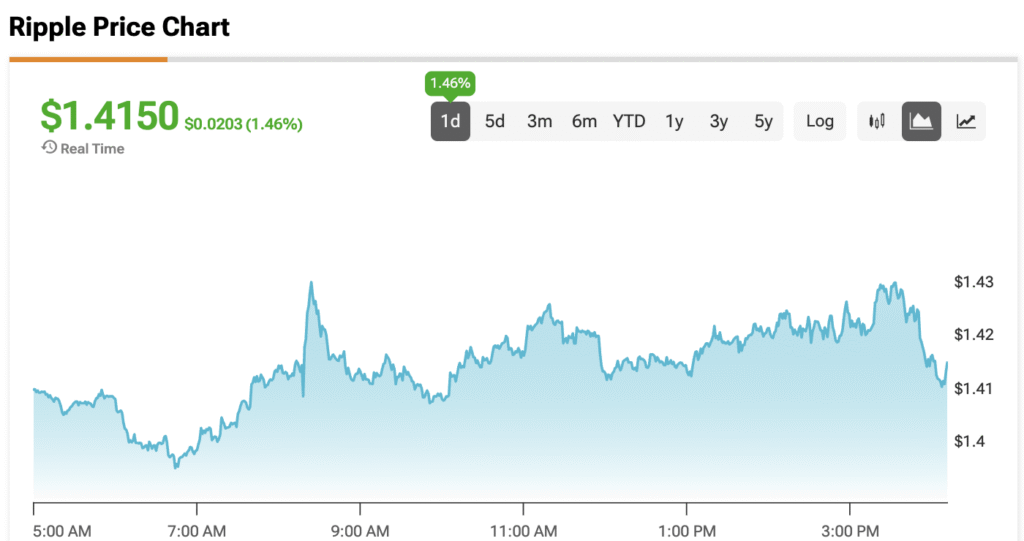This screenshot has width=1024, height=541.
Task: Choose the 6m time range
Action: (x=584, y=121)
